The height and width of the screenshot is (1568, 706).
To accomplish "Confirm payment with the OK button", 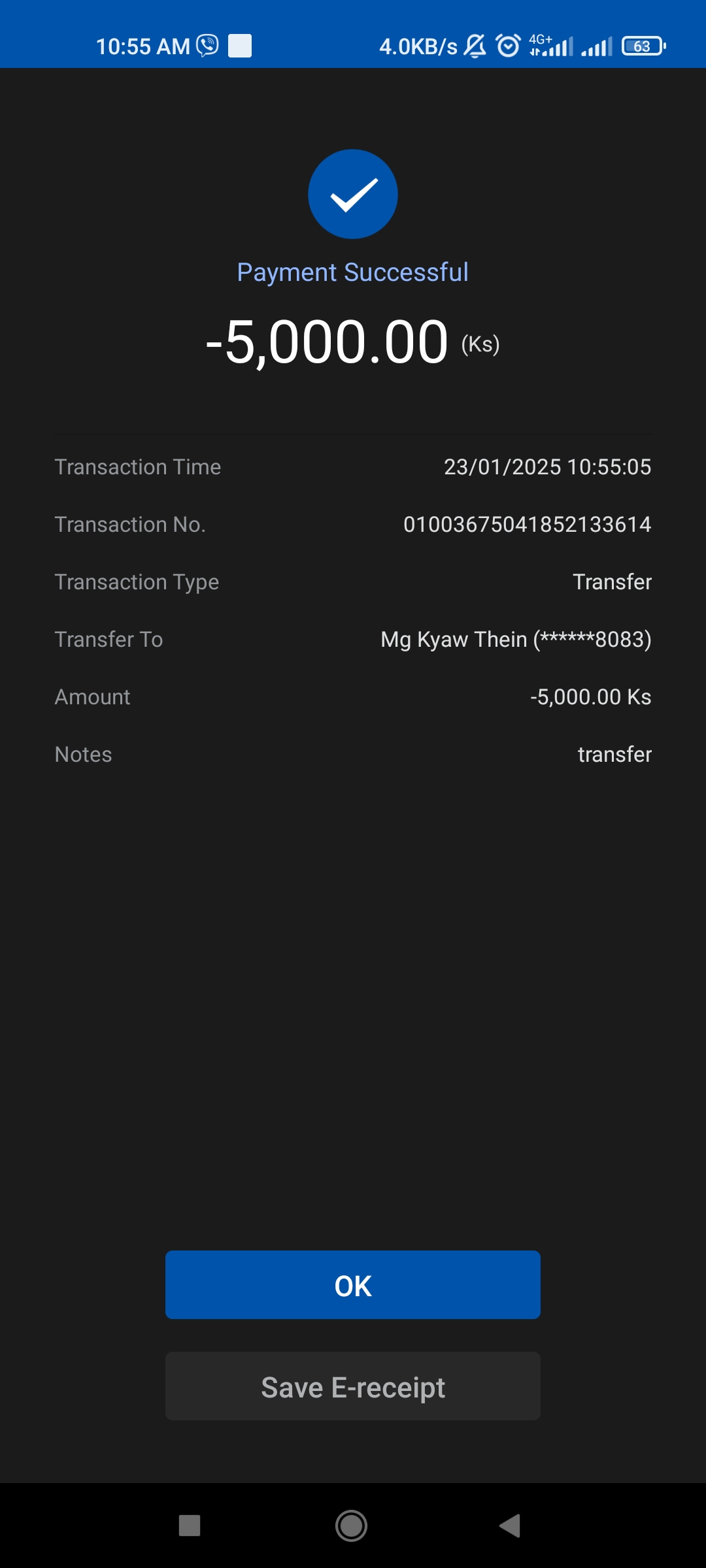I will coord(353,1284).
